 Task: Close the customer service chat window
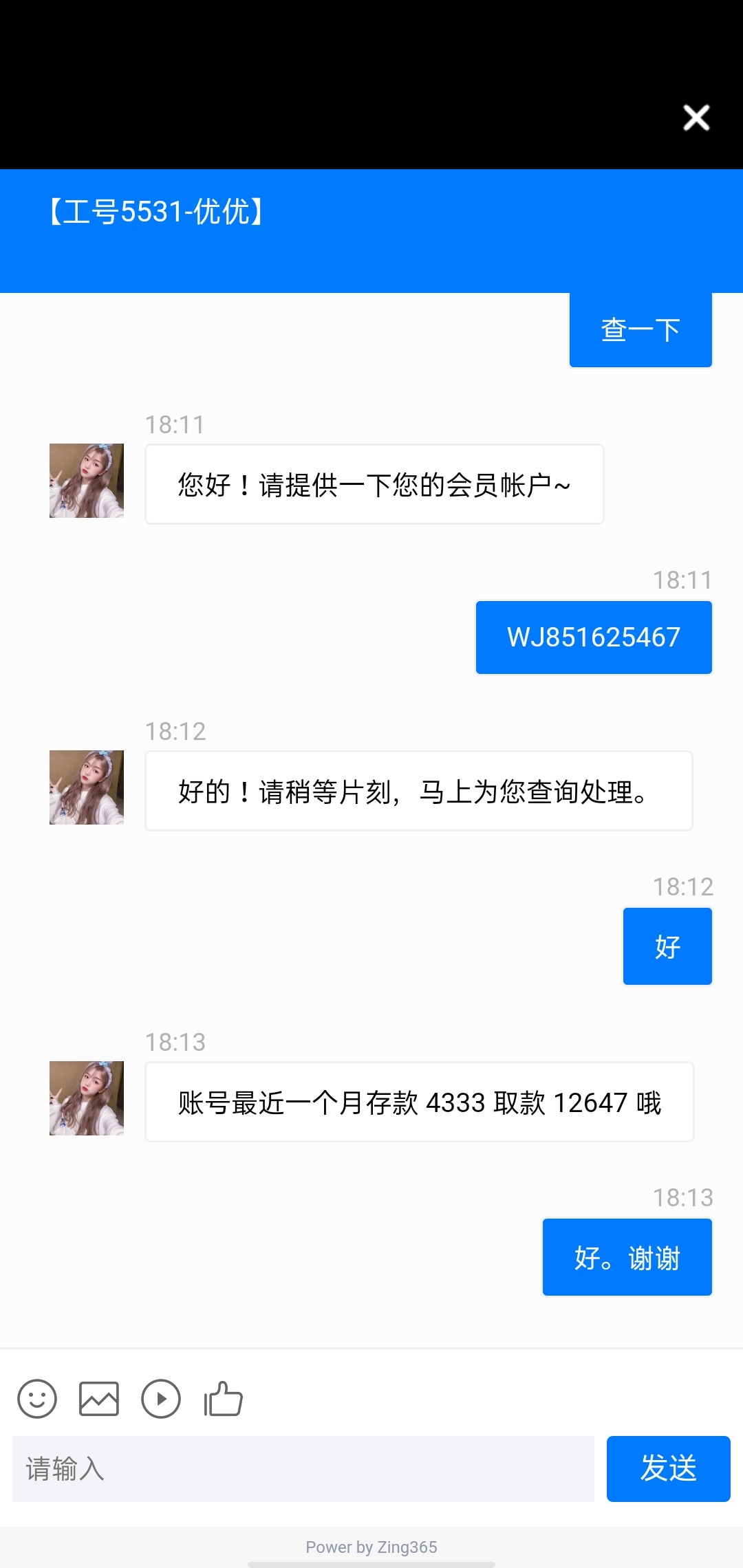pyautogui.click(x=696, y=118)
